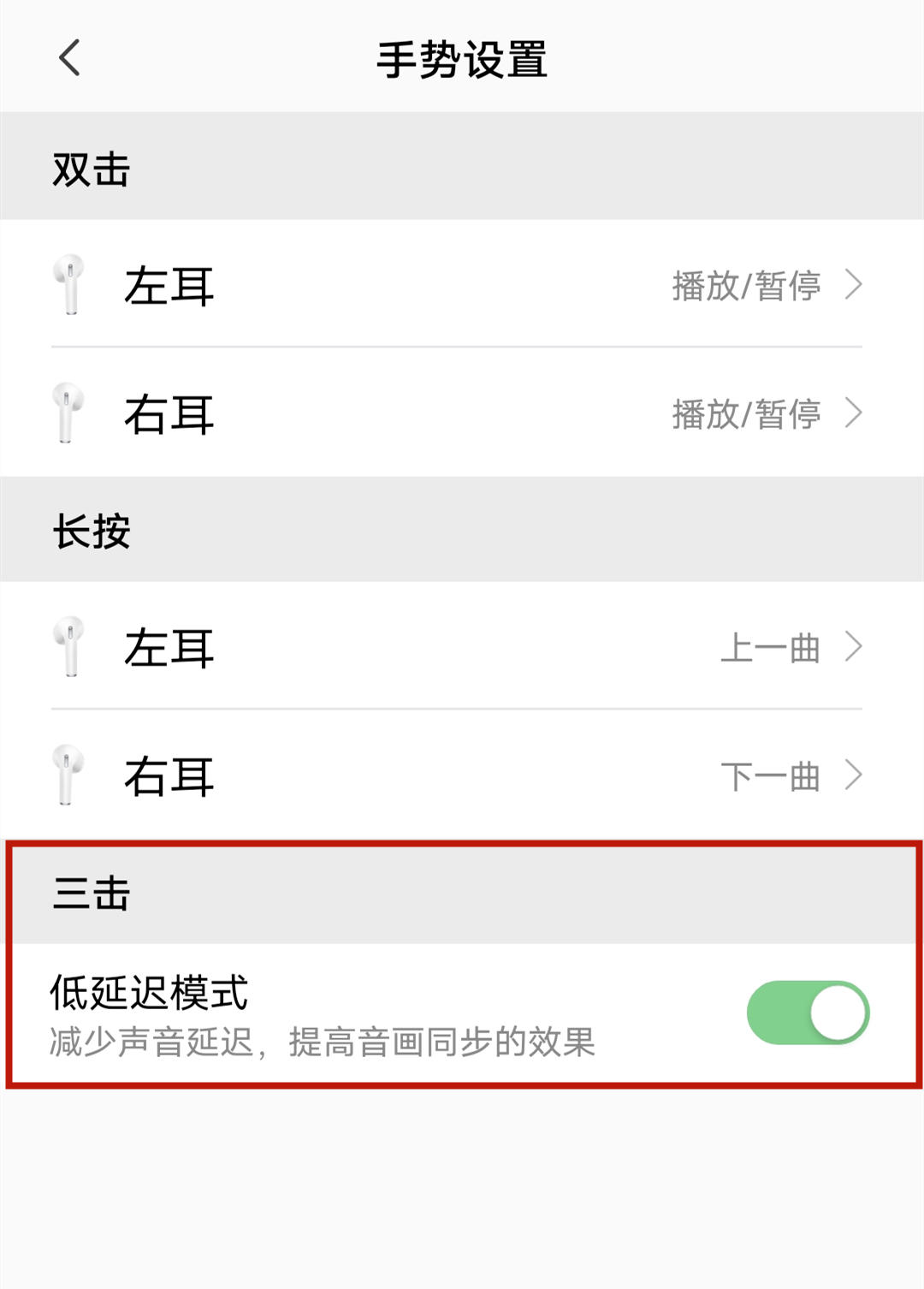
Task: Click the 手势设置 page title
Action: pos(462,58)
